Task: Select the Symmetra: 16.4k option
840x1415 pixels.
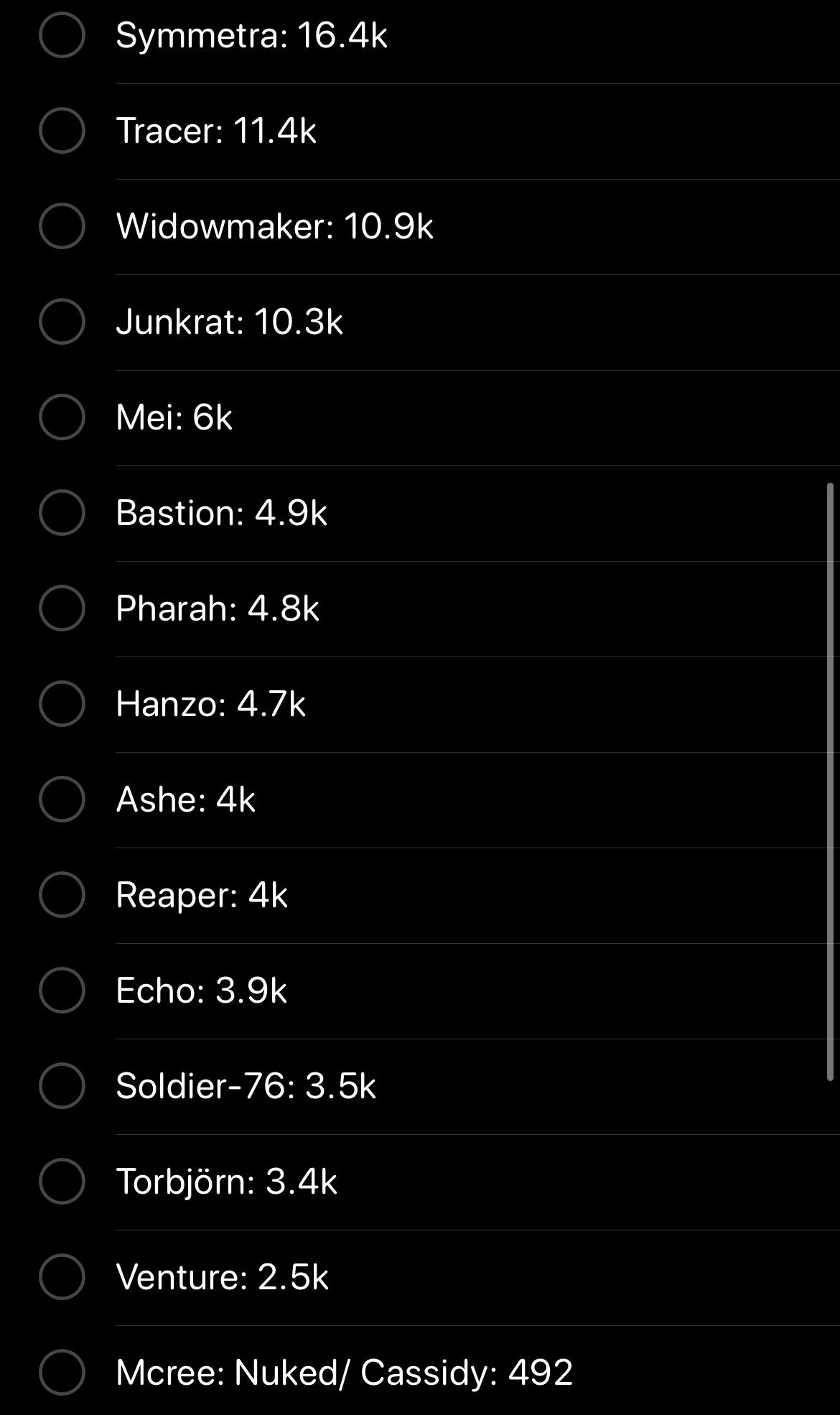Action: (x=62, y=35)
